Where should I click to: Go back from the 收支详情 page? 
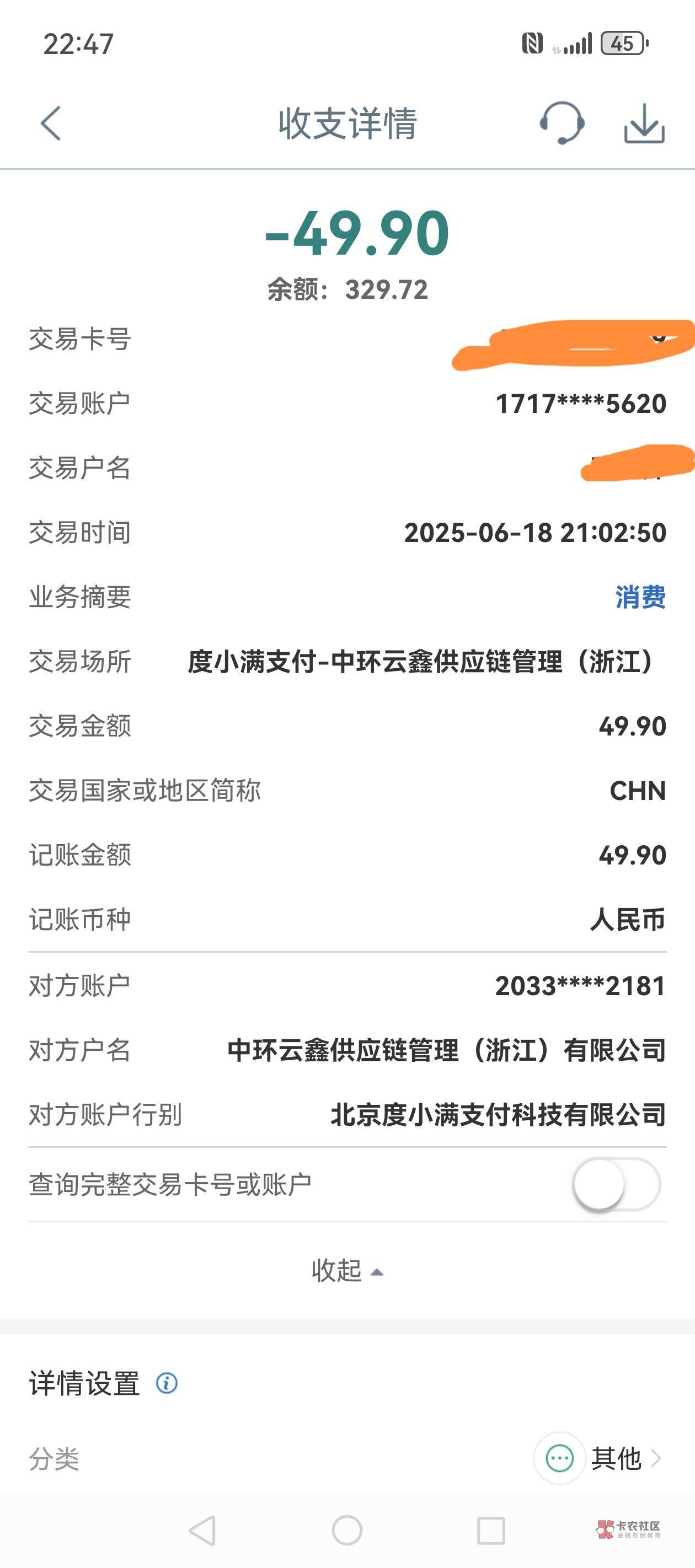point(51,123)
